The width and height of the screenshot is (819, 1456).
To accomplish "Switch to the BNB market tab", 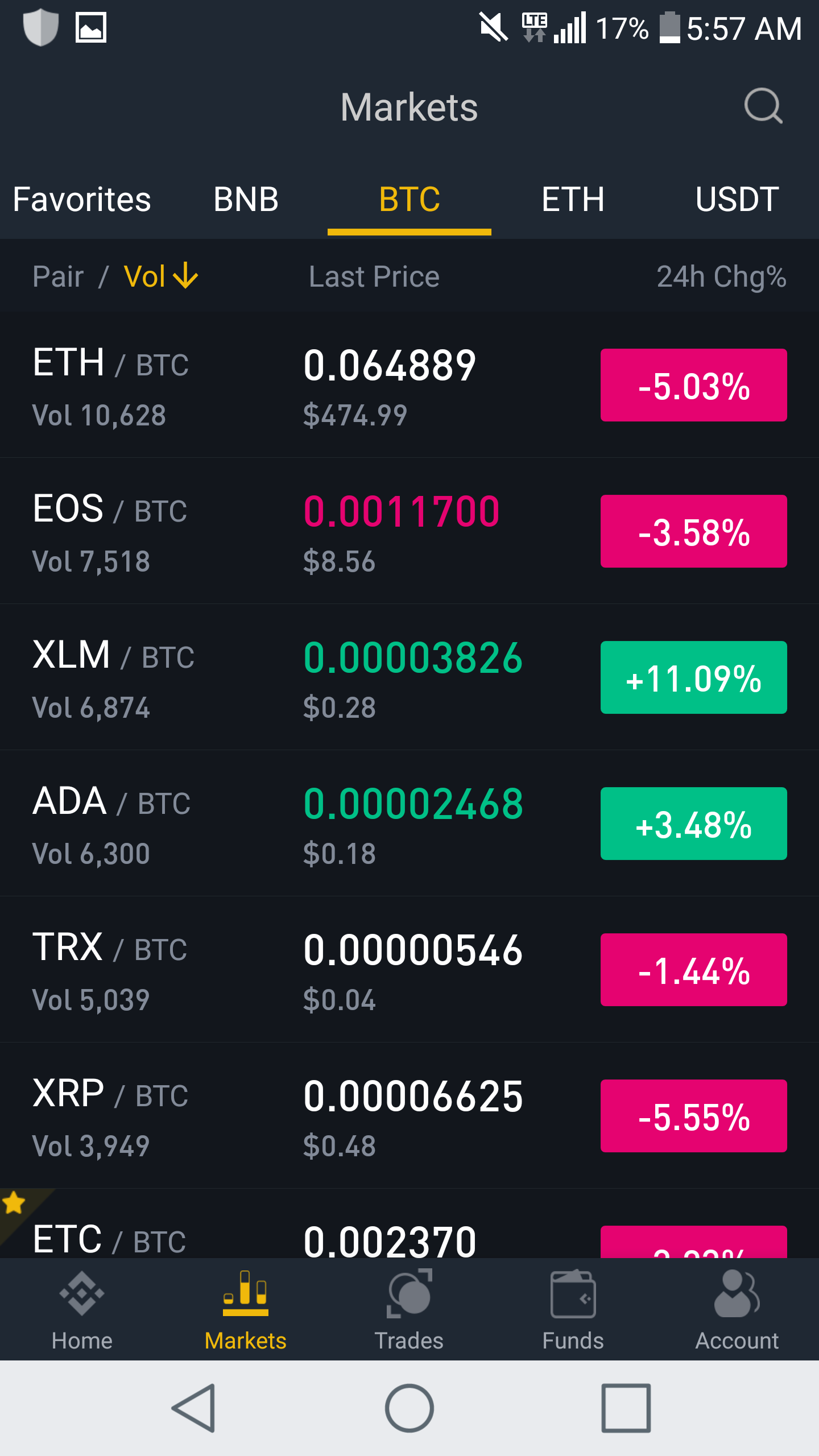I will (246, 200).
